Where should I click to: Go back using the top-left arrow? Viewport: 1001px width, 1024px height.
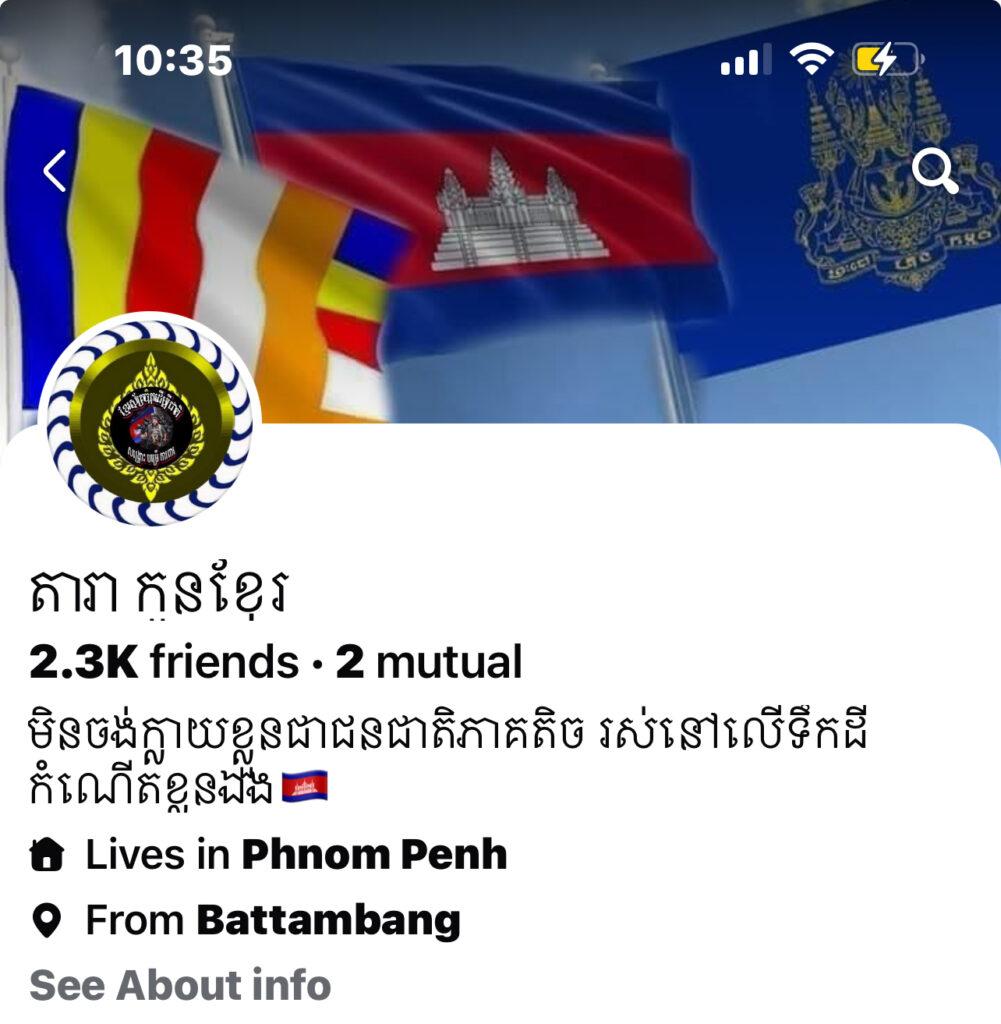pyautogui.click(x=56, y=171)
